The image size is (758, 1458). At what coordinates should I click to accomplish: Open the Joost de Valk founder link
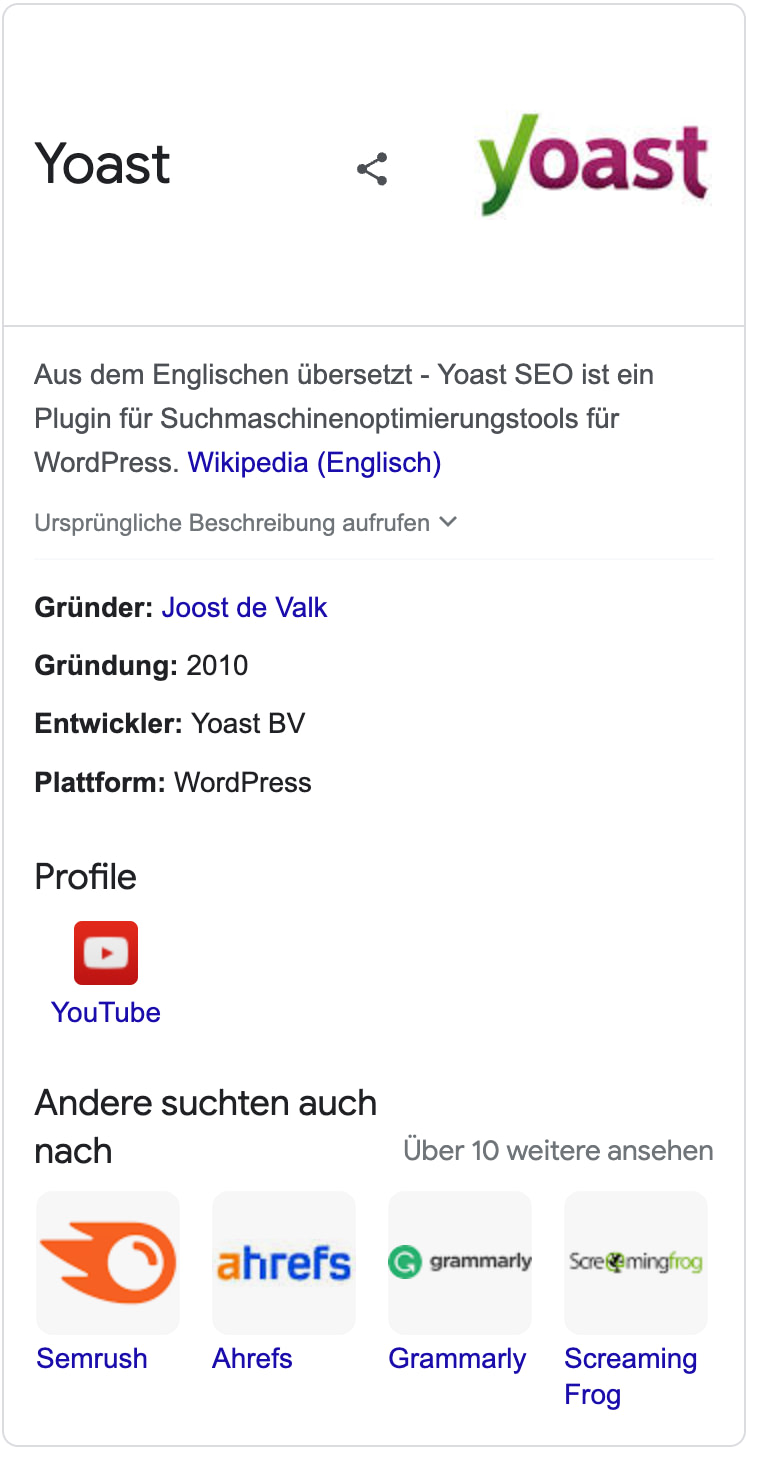point(244,607)
